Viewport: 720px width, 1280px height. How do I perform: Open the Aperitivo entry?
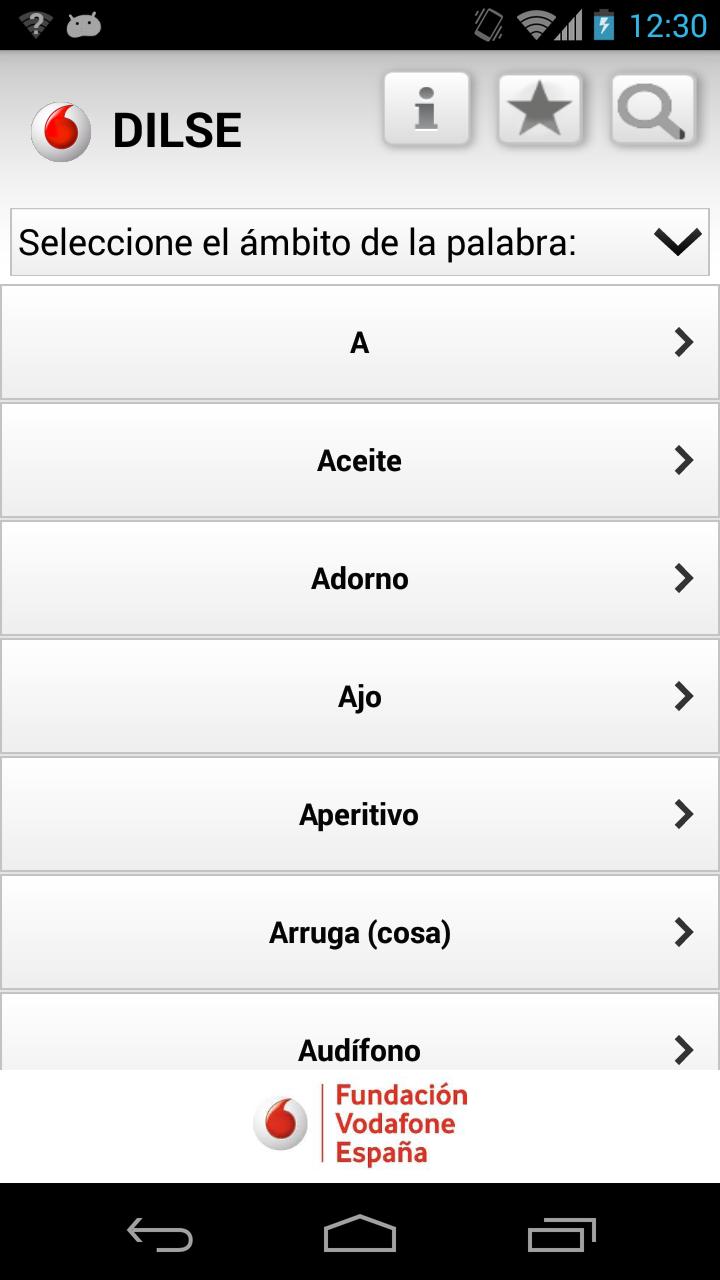click(x=360, y=814)
